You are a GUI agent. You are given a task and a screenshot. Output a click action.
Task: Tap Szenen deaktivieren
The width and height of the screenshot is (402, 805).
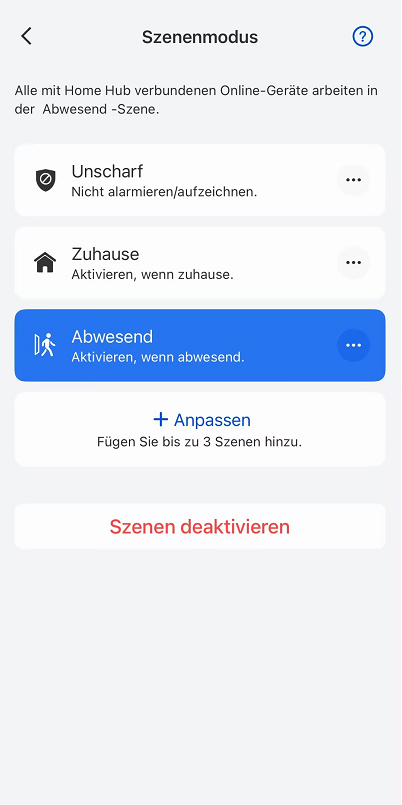click(x=200, y=527)
